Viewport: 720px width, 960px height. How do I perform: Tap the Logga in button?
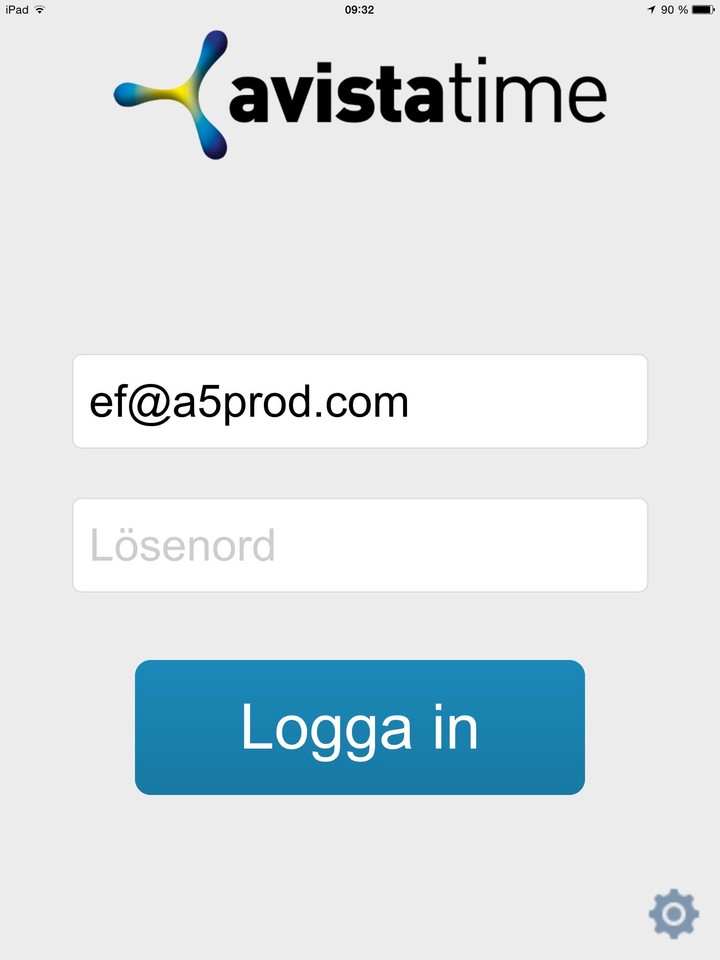(360, 727)
